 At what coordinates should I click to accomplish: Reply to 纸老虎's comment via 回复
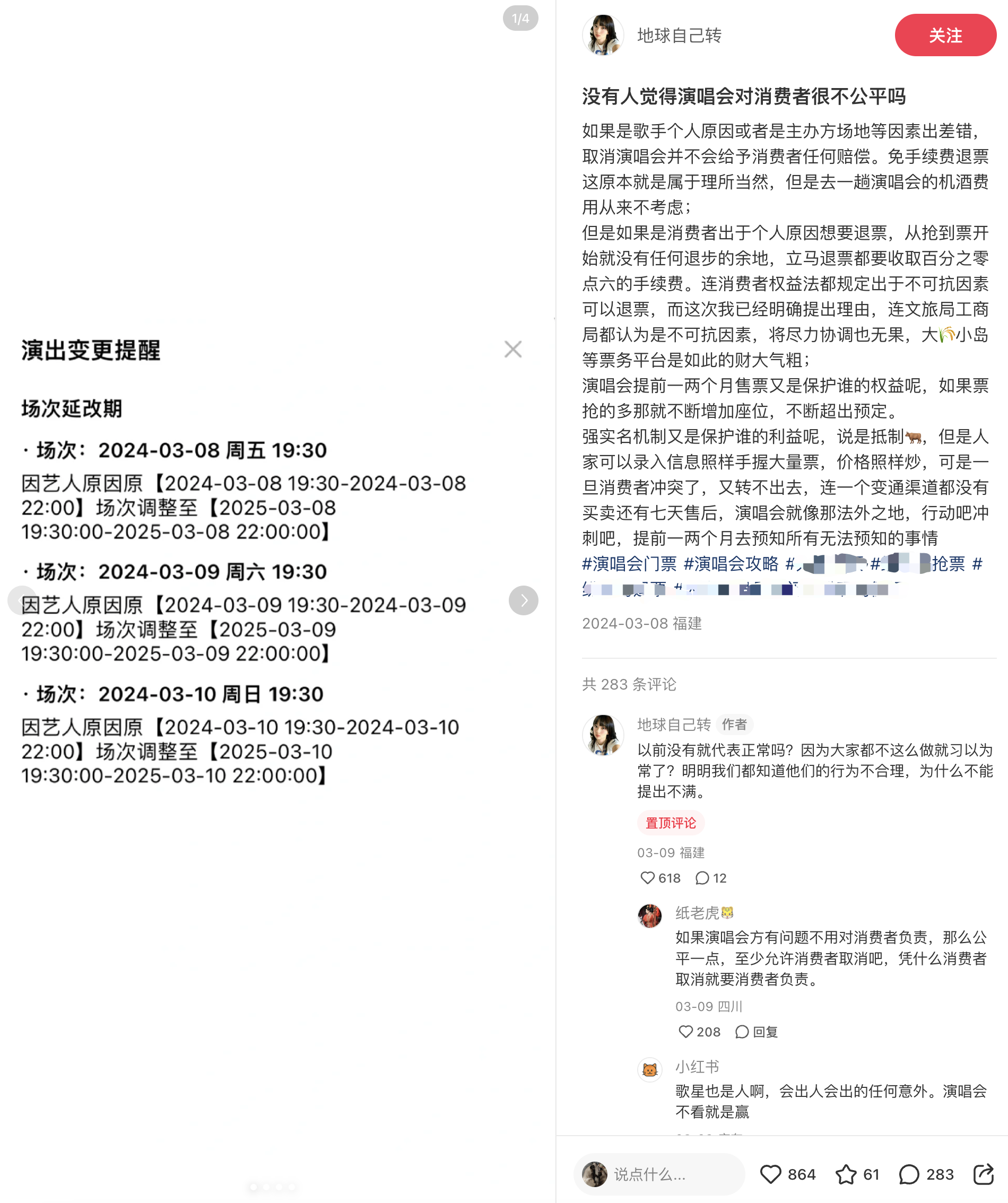coord(757,1032)
